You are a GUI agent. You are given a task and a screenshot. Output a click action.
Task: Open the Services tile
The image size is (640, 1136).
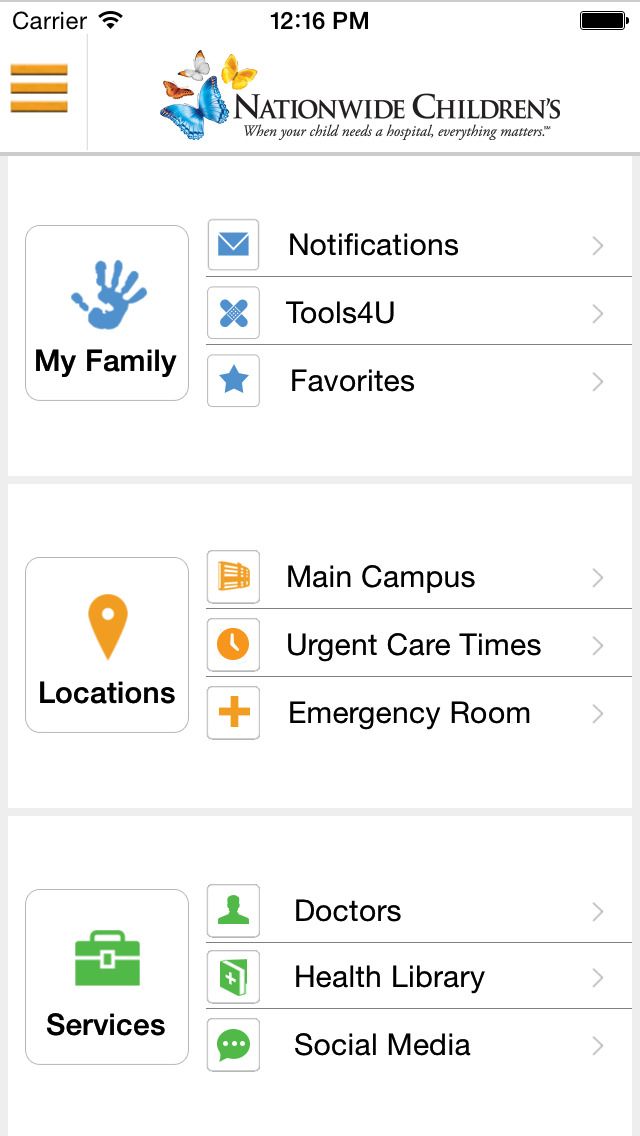tap(107, 977)
